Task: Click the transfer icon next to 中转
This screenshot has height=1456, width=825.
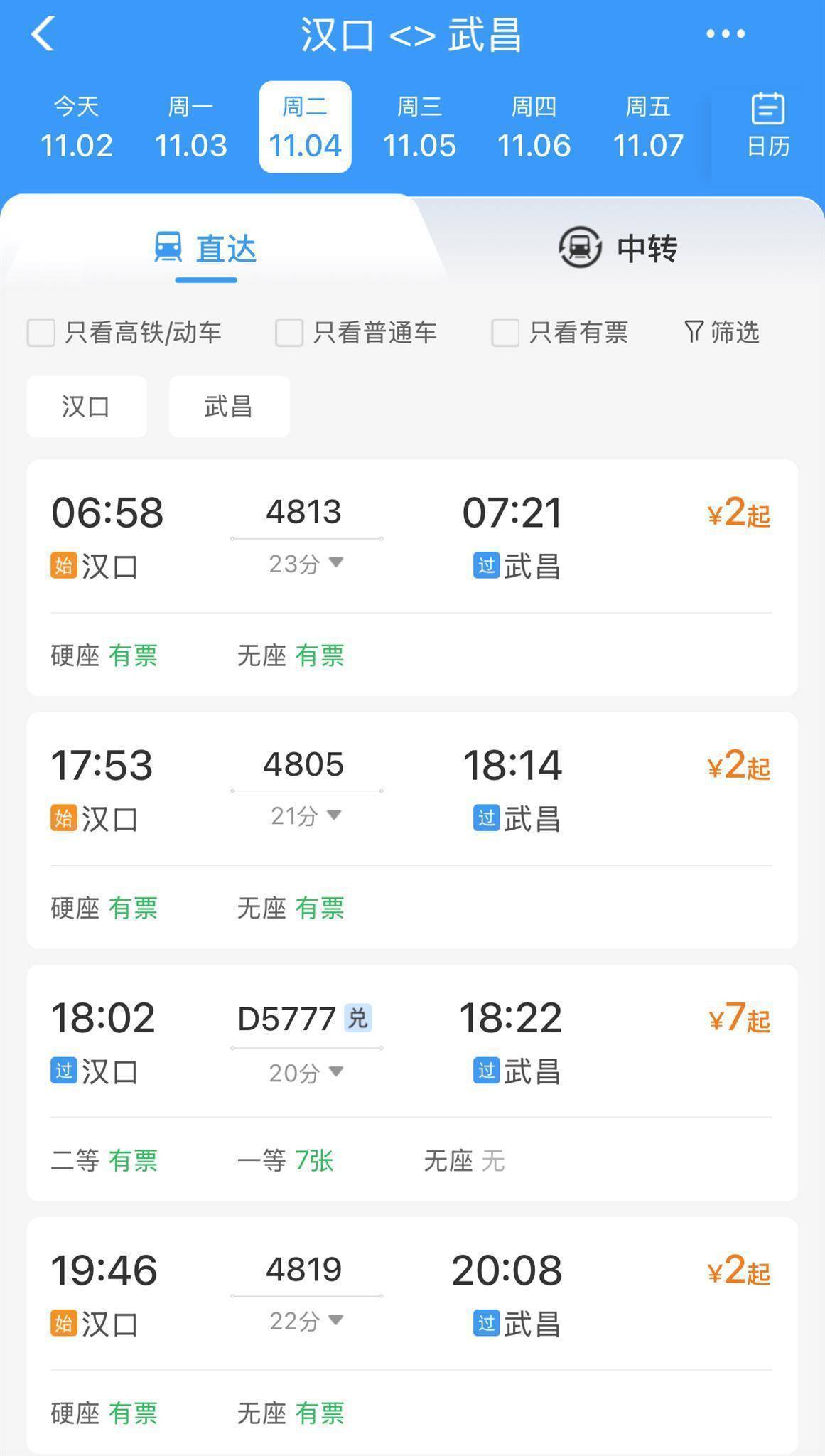Action: coord(580,247)
